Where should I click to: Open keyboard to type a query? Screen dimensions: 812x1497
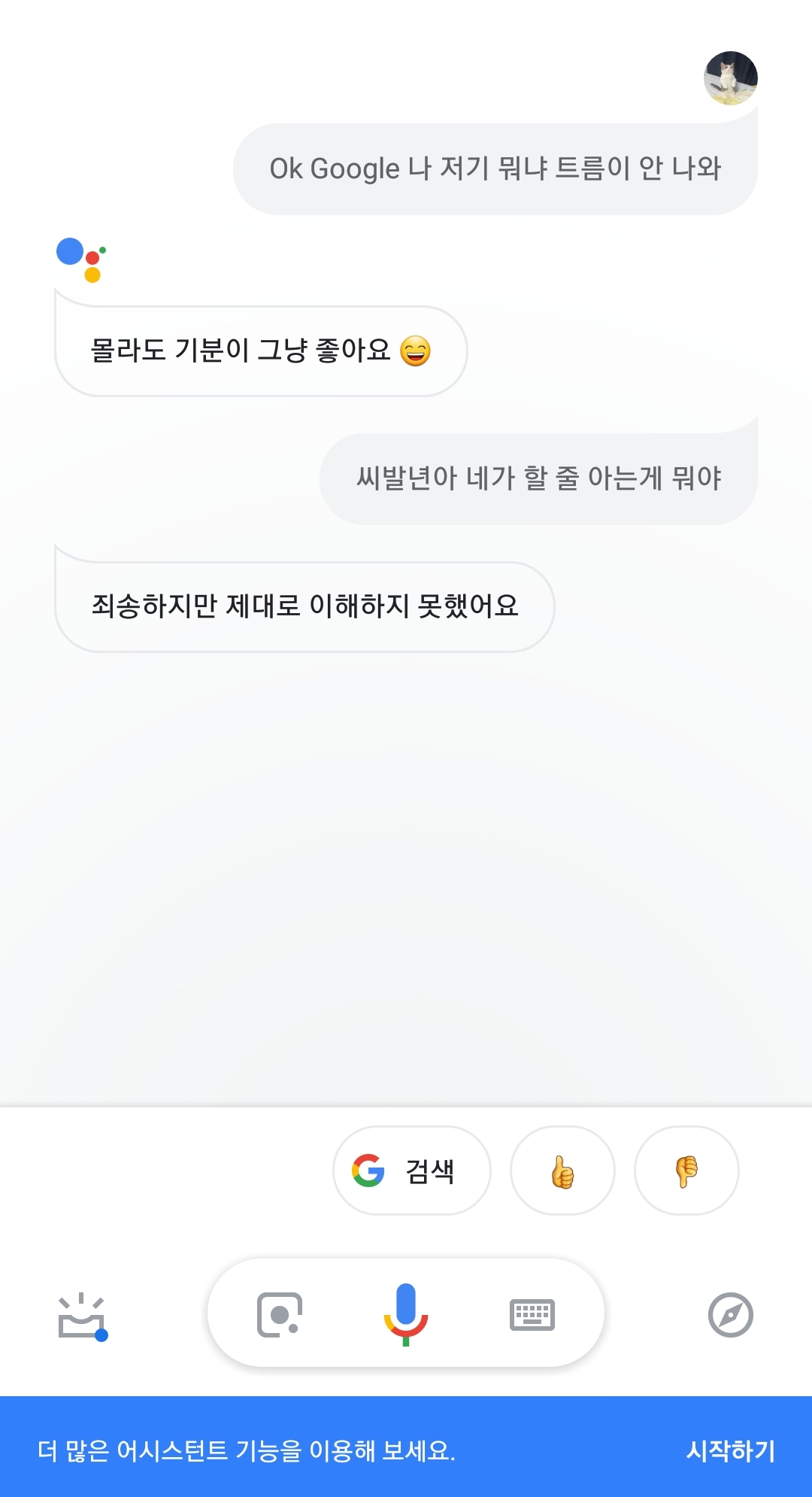532,1315
